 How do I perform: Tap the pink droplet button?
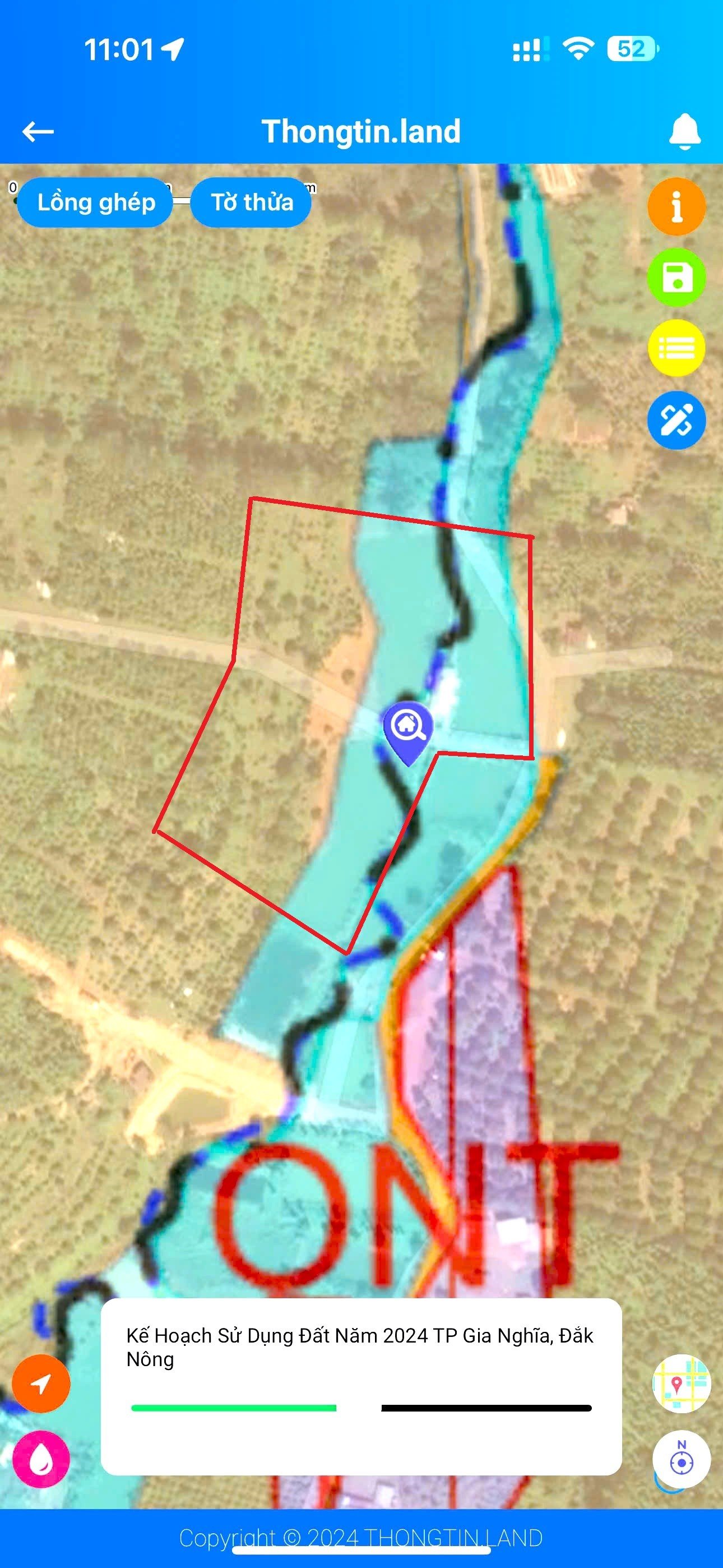[41, 1459]
